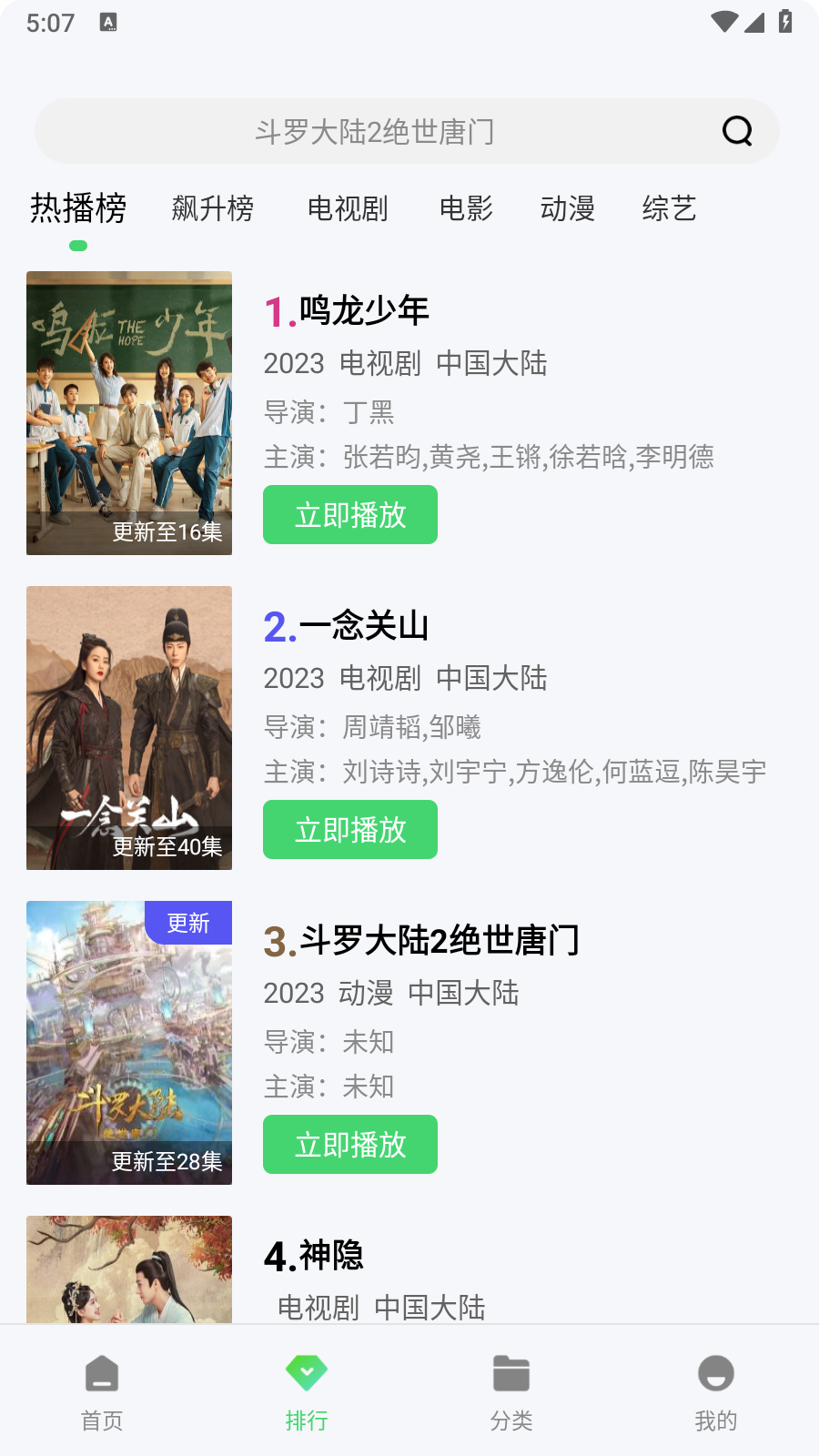Open the 鸣龙少年 poster

129,413
